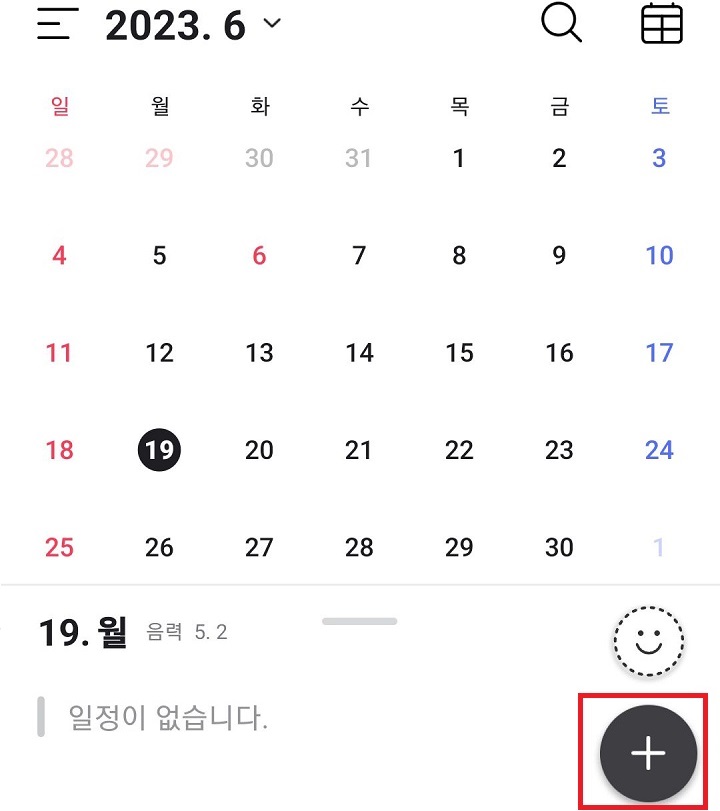Select the red Sunday date 11
The height and width of the screenshot is (811, 720).
tap(59, 352)
